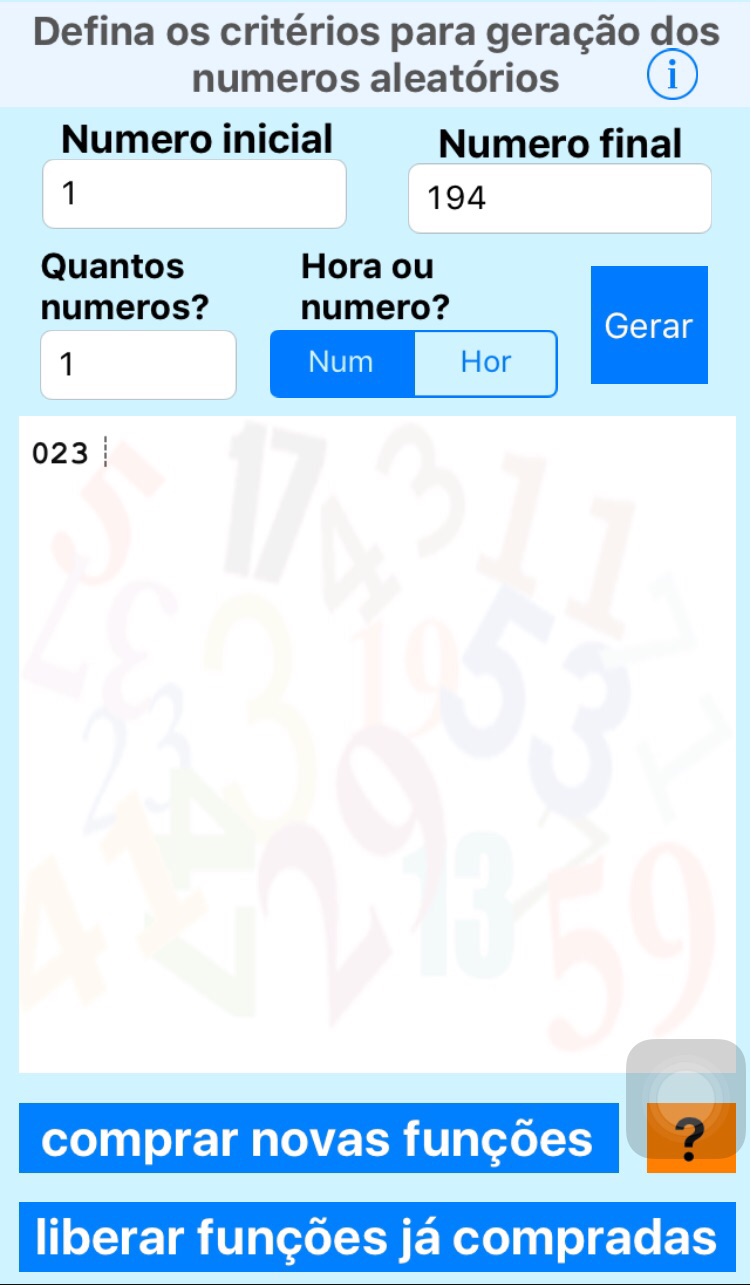The image size is (751, 1285).
Task: Open the info icon in header
Action: click(672, 76)
